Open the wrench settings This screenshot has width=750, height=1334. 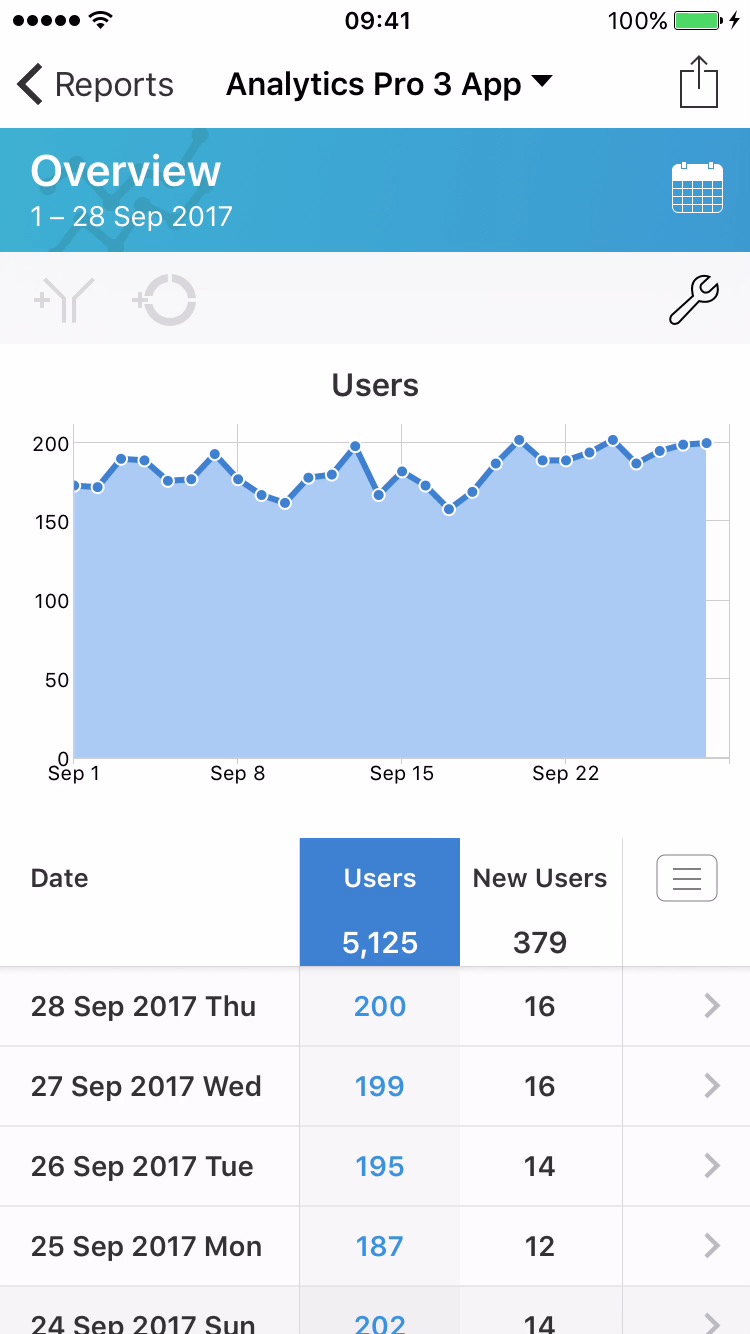(x=693, y=300)
